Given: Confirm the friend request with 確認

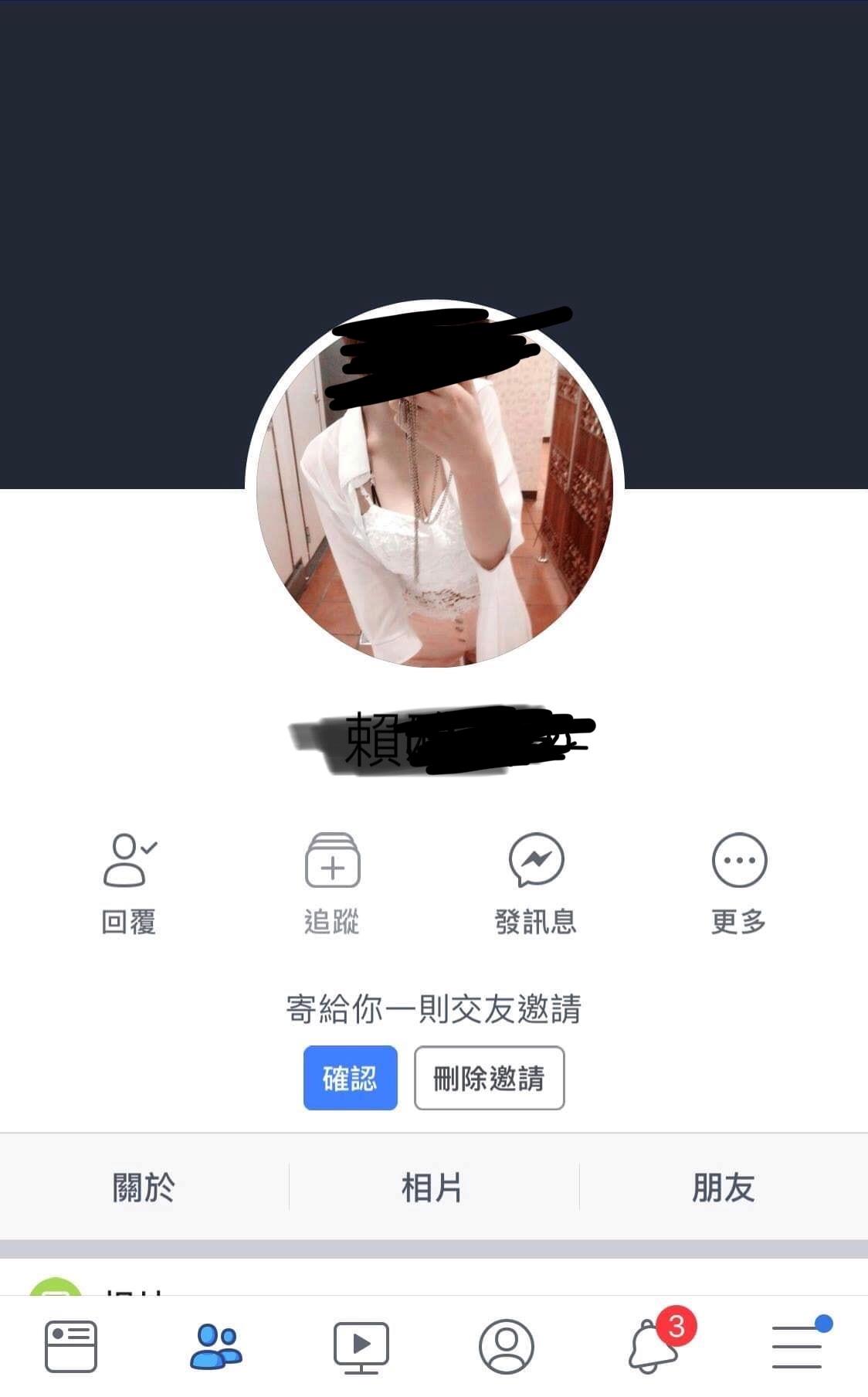Looking at the screenshot, I should point(350,1078).
